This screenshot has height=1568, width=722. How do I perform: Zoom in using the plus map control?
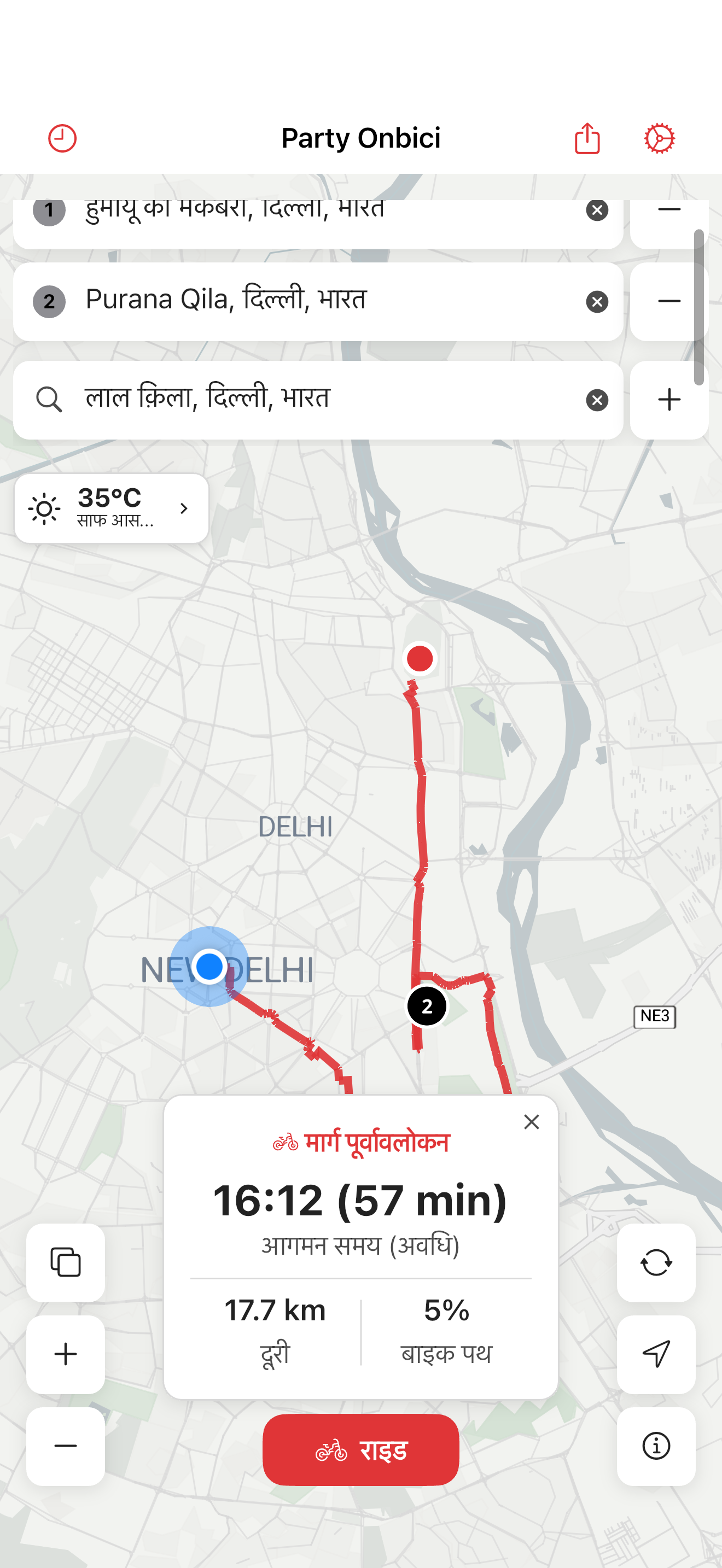(65, 1354)
